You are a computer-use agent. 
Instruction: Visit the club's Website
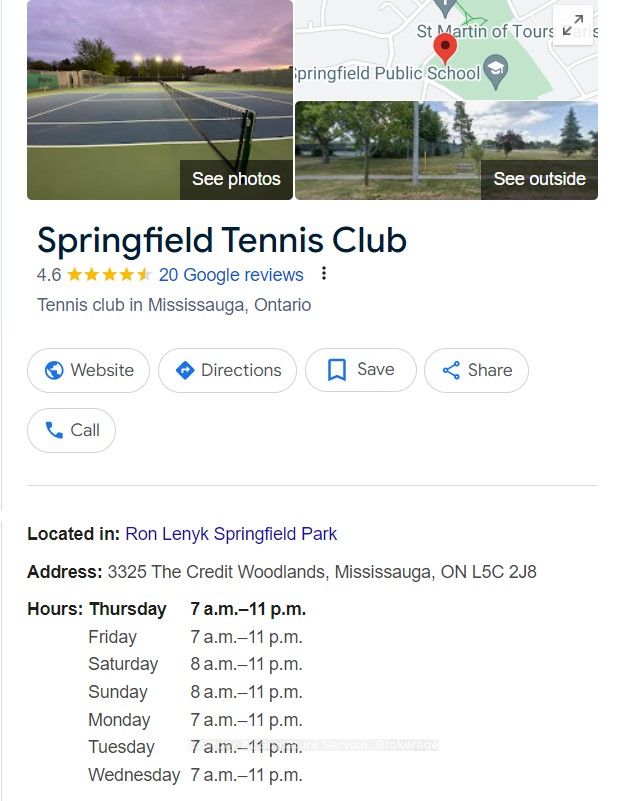click(89, 370)
